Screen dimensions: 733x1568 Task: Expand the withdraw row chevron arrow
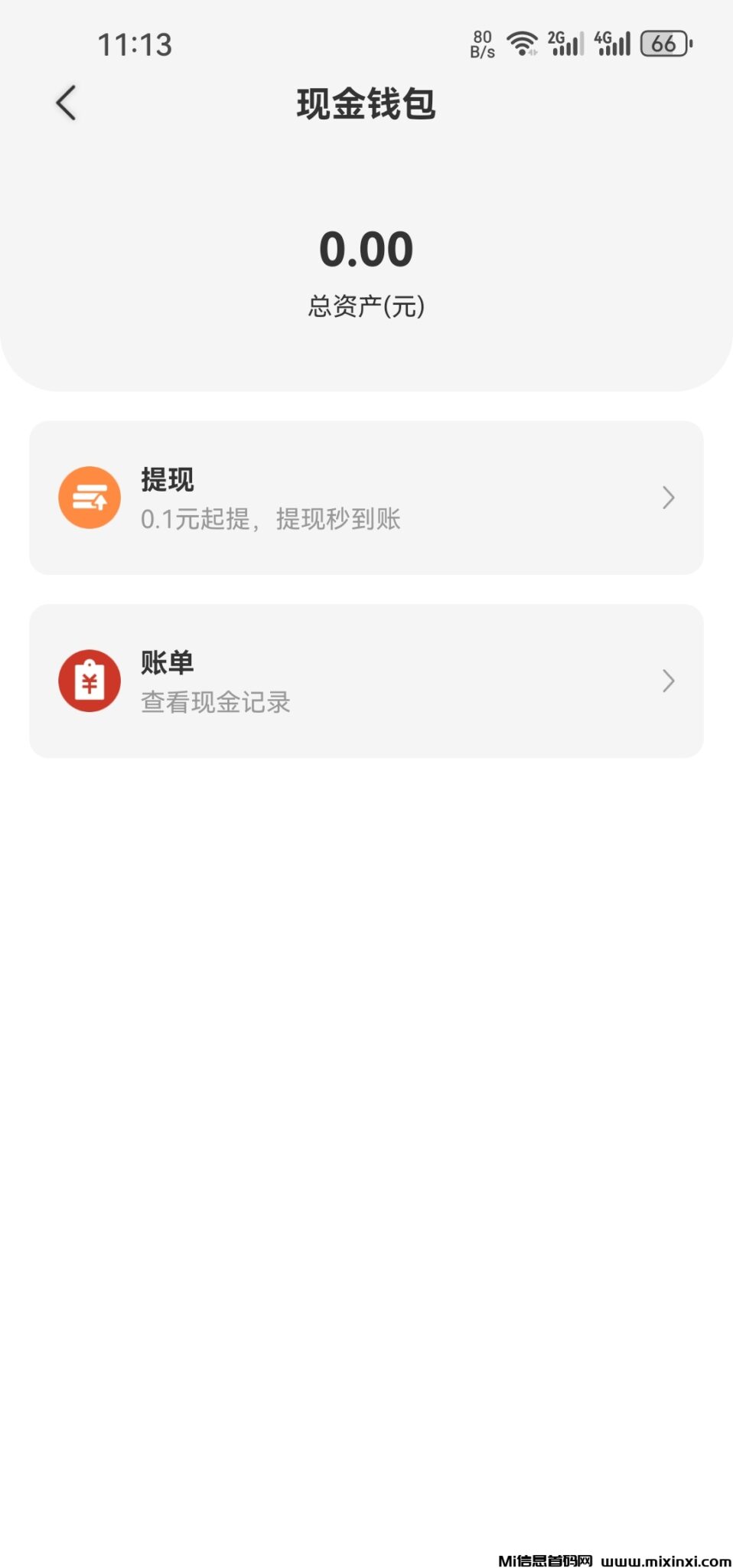pos(667,497)
